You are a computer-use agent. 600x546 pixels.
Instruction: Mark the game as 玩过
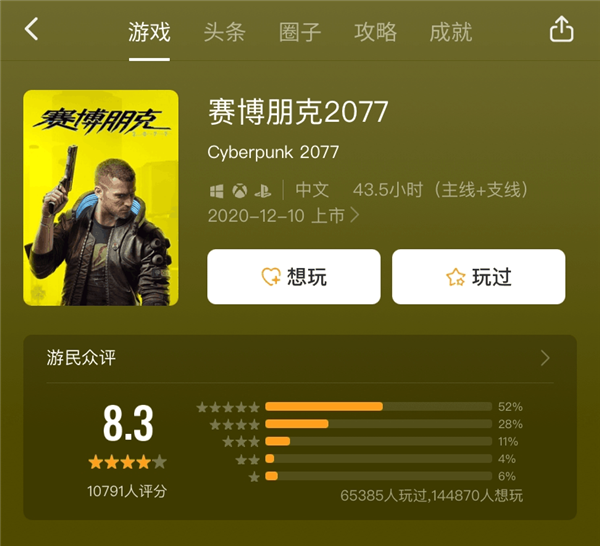tap(478, 277)
